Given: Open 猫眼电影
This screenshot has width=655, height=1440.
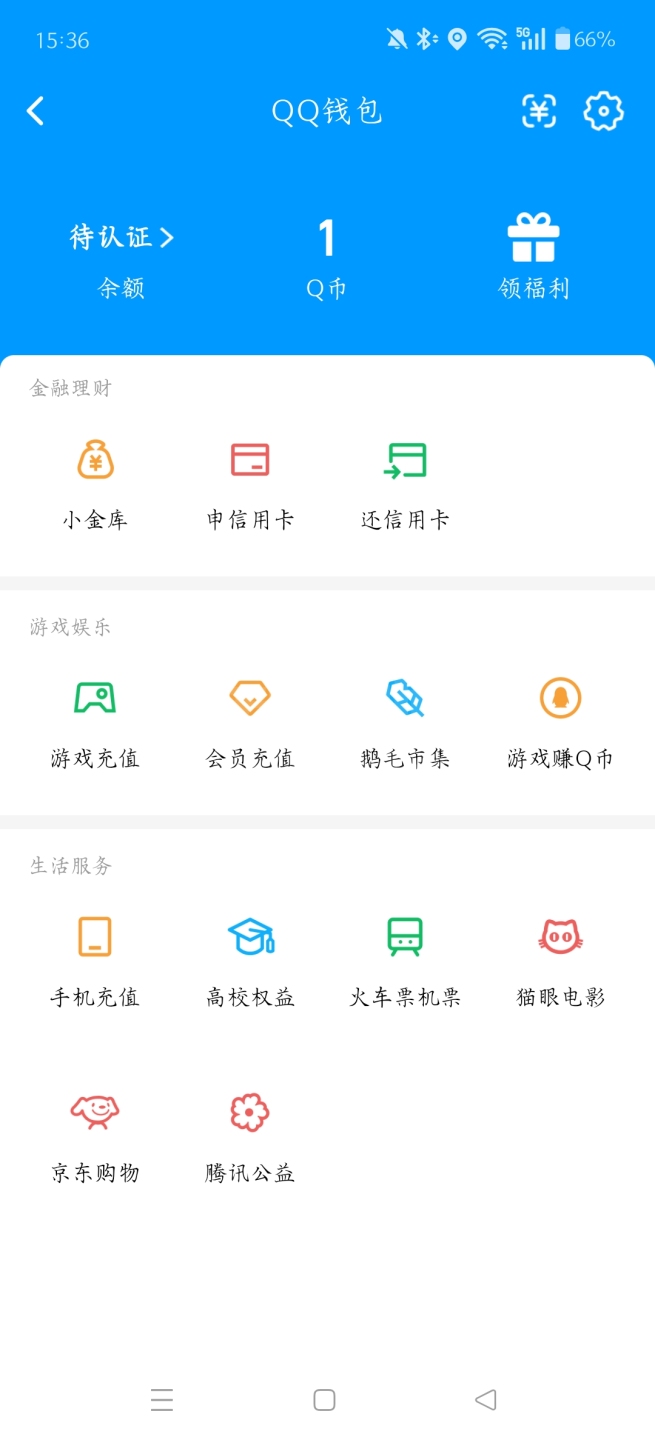Looking at the screenshot, I should click(x=560, y=960).
